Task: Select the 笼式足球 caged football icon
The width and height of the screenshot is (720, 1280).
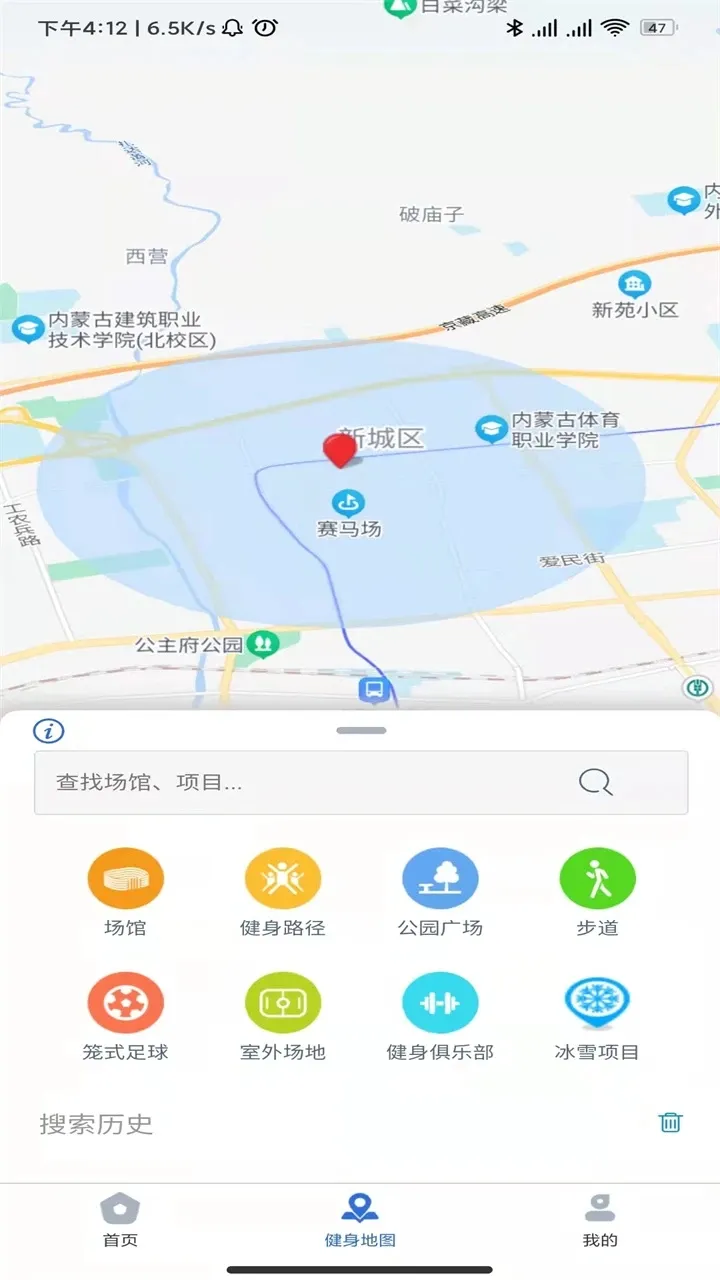Action: (125, 1000)
